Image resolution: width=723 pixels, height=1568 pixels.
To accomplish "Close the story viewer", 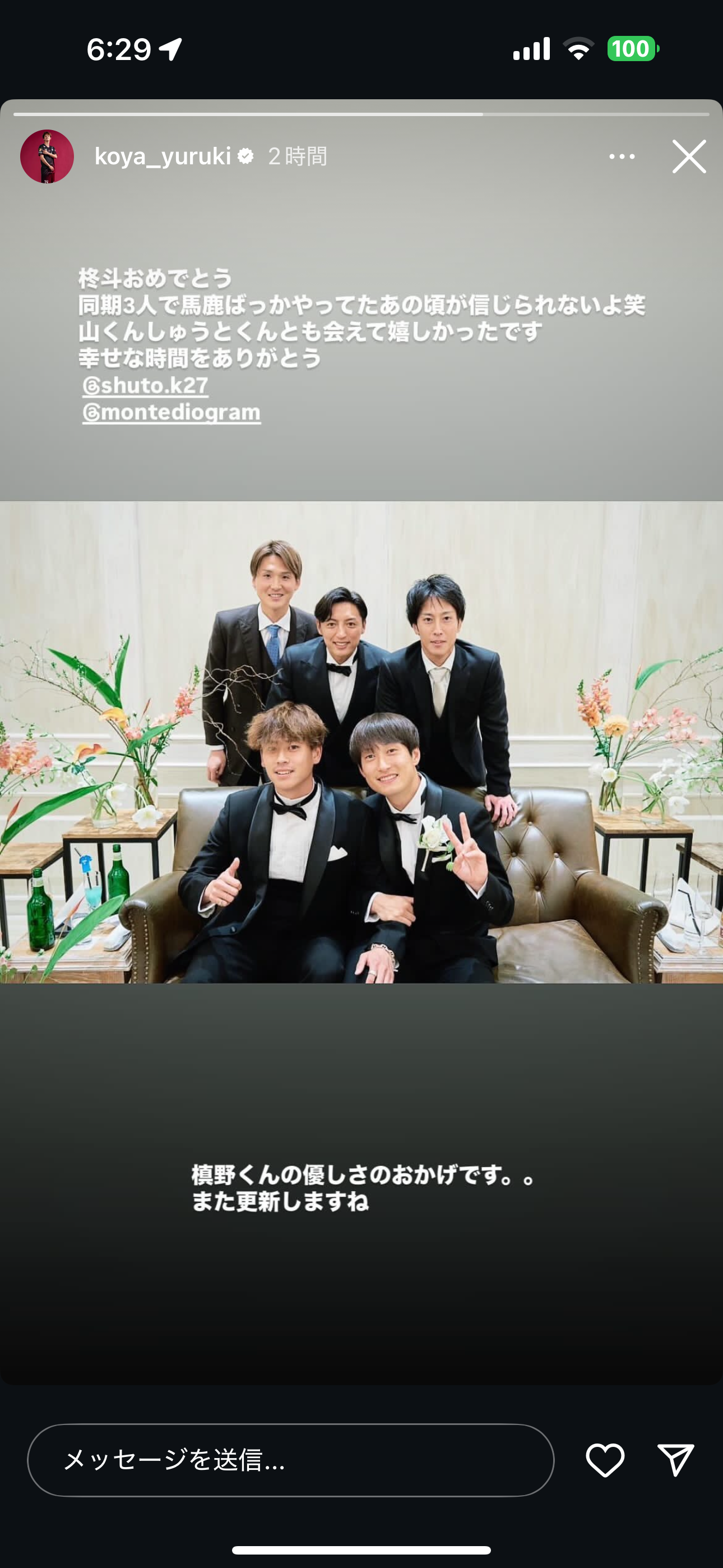I will [x=689, y=156].
